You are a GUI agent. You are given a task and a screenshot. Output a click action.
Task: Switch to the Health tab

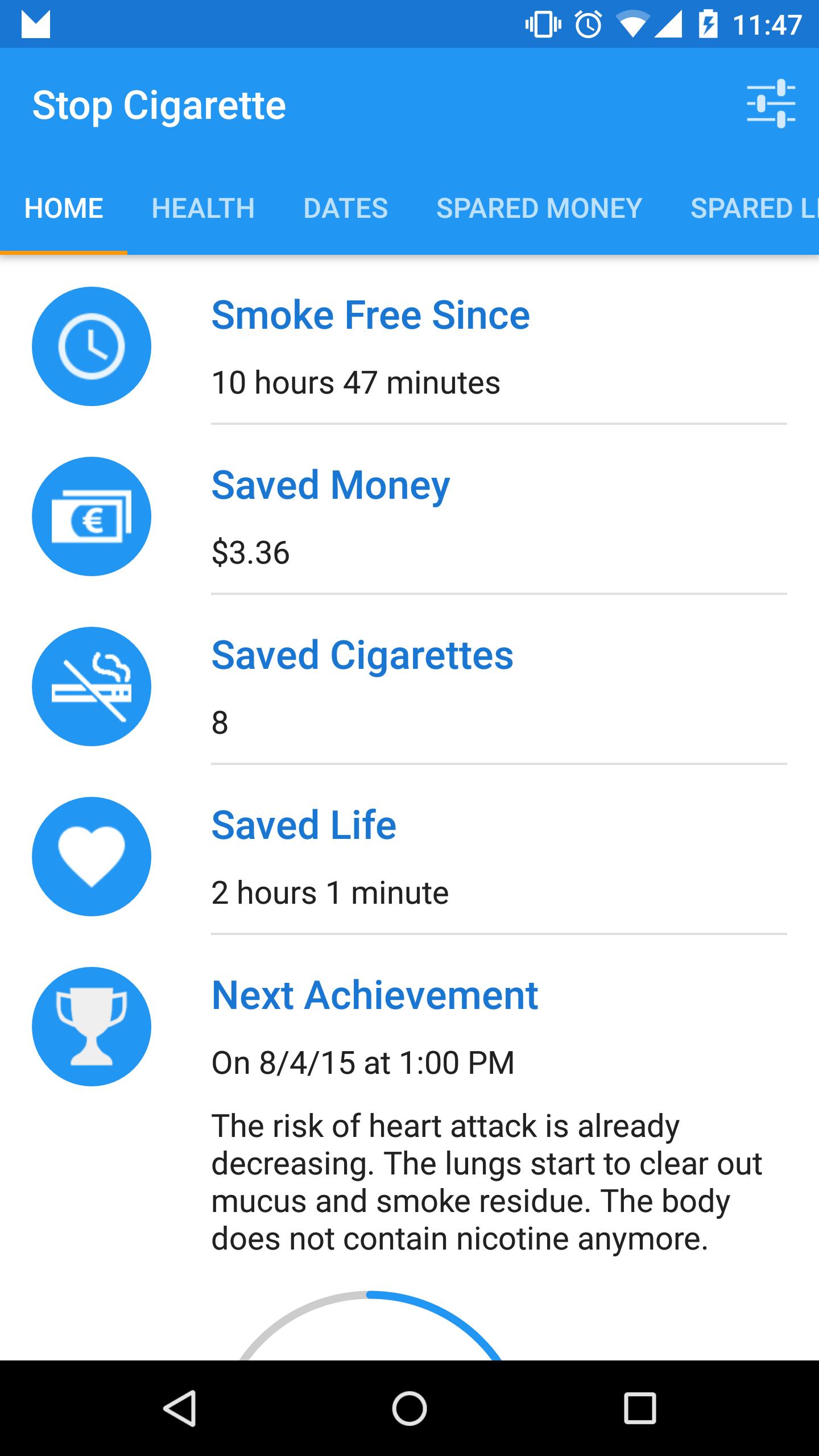point(203,208)
